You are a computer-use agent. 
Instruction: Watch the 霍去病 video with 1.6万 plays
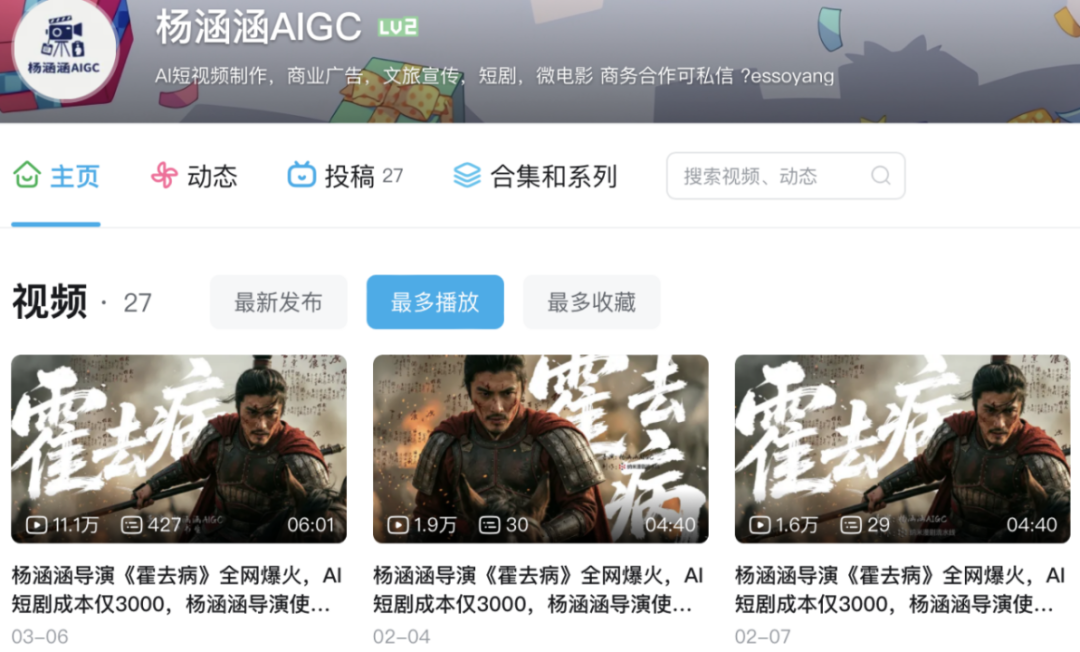coord(902,449)
